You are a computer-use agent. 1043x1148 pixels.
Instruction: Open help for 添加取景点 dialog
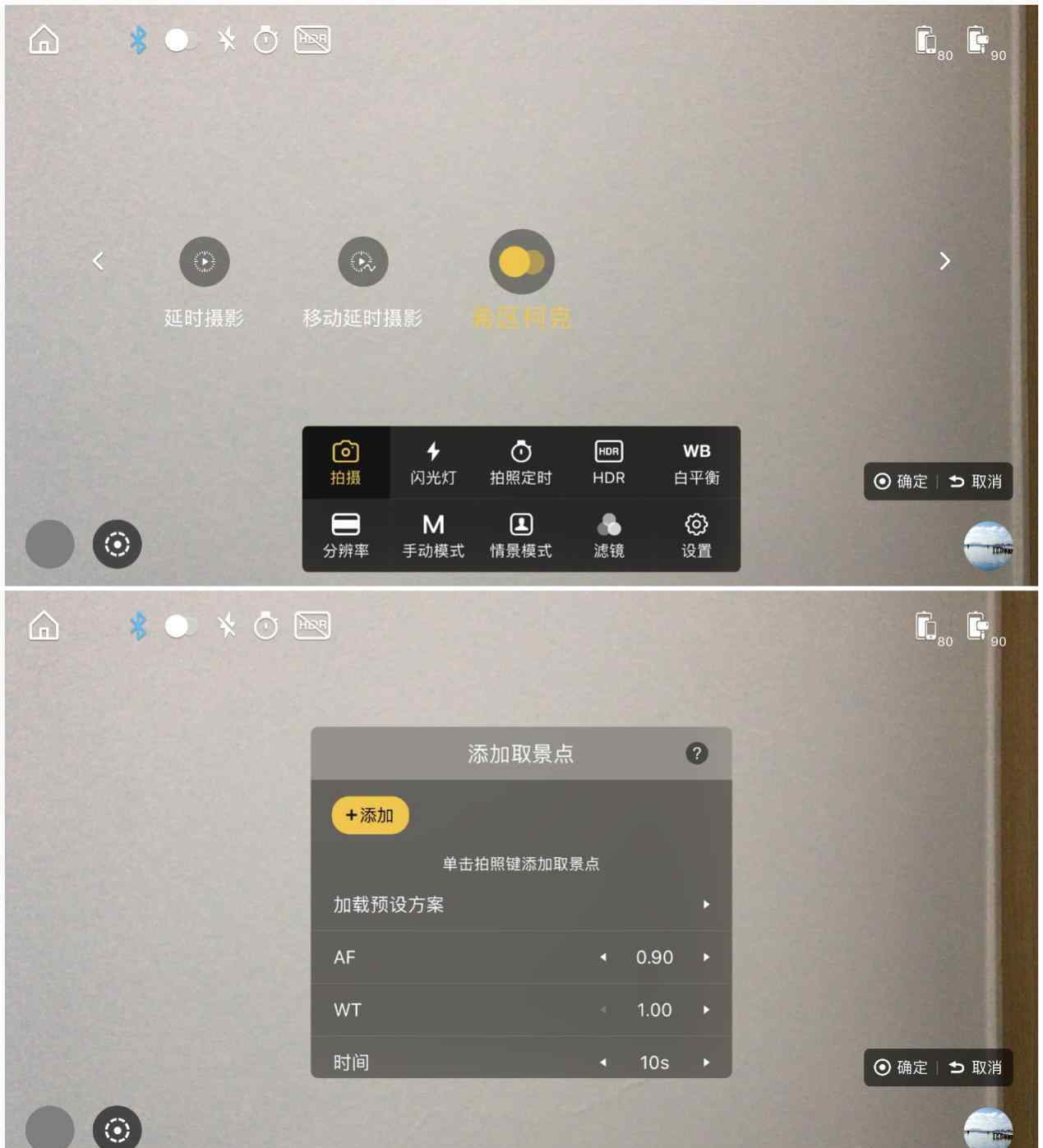click(x=696, y=754)
